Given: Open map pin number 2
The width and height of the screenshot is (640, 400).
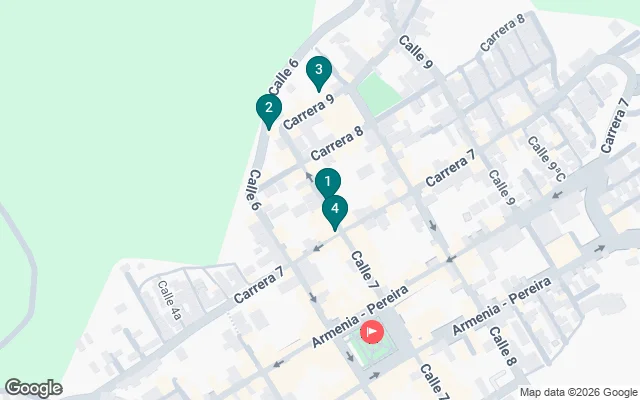Looking at the screenshot, I should coord(268,108).
